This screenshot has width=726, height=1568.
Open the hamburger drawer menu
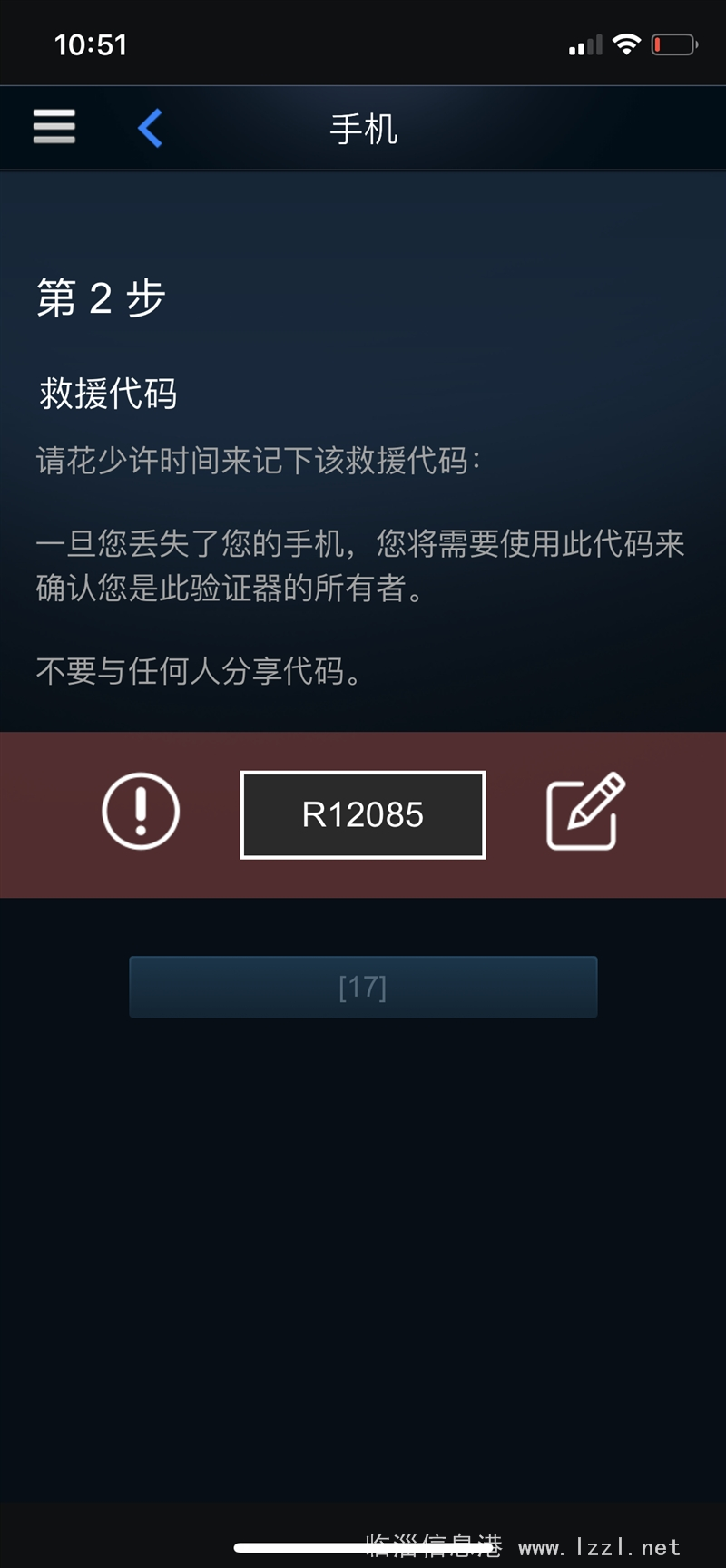[54, 127]
